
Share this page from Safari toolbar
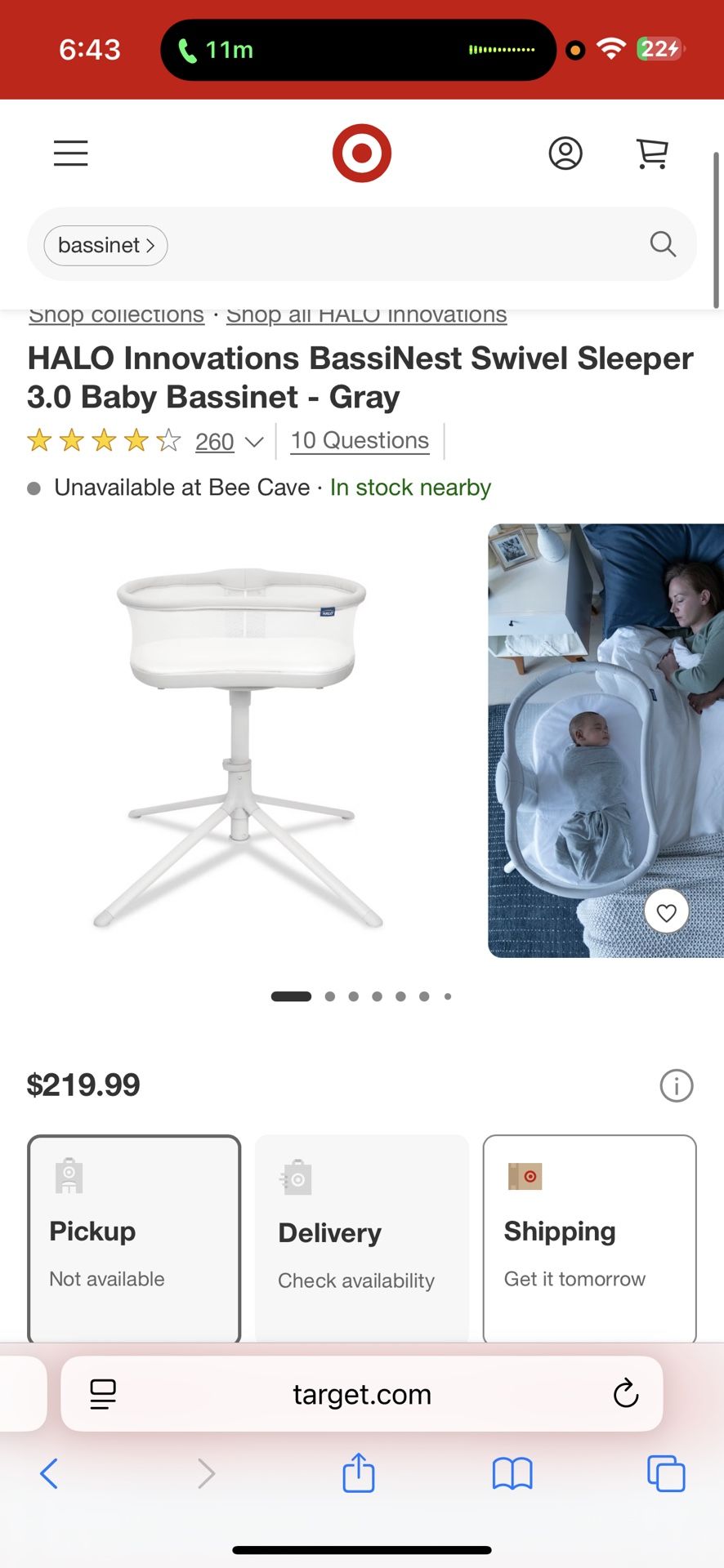pos(358,1473)
